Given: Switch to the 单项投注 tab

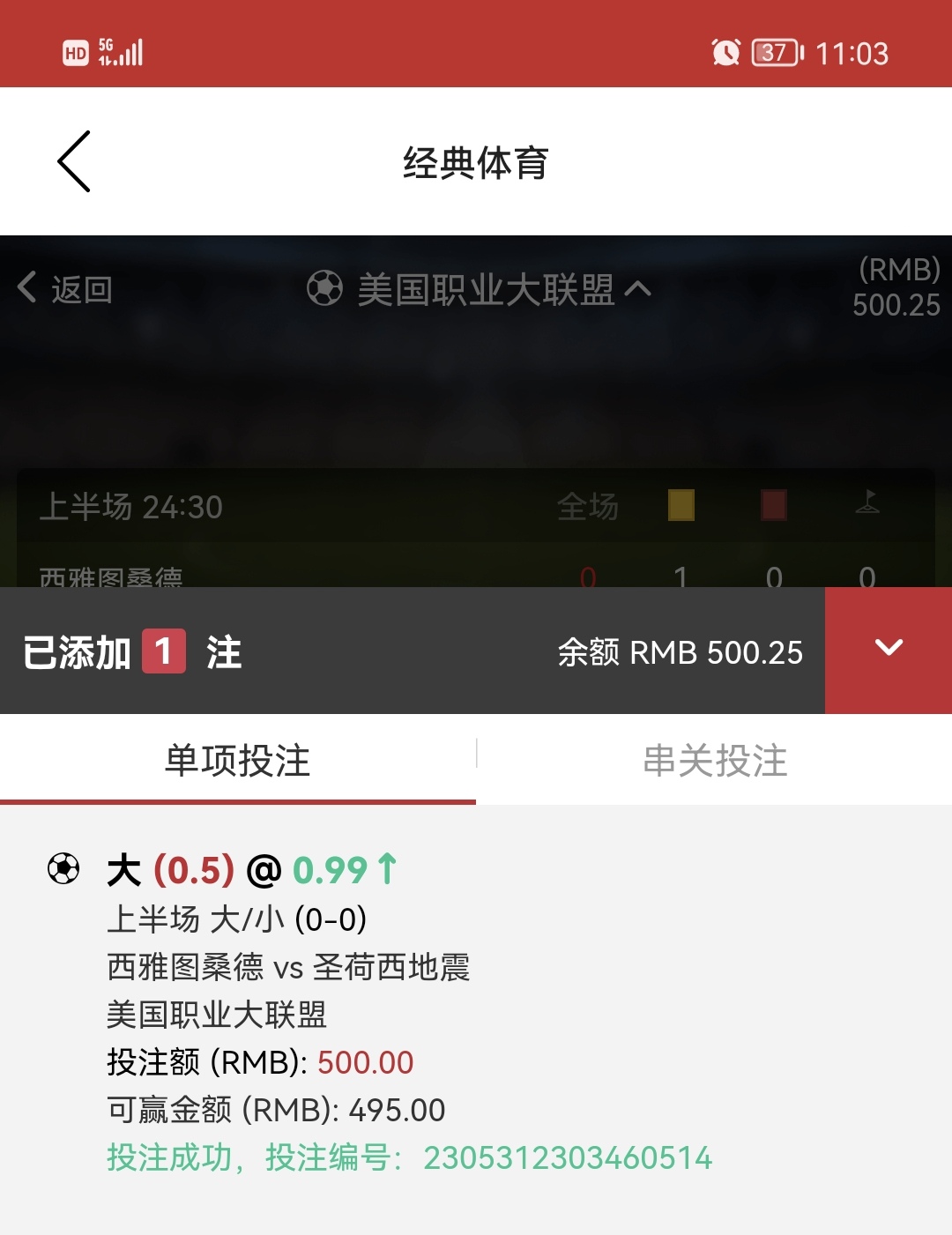Looking at the screenshot, I should [x=238, y=760].
